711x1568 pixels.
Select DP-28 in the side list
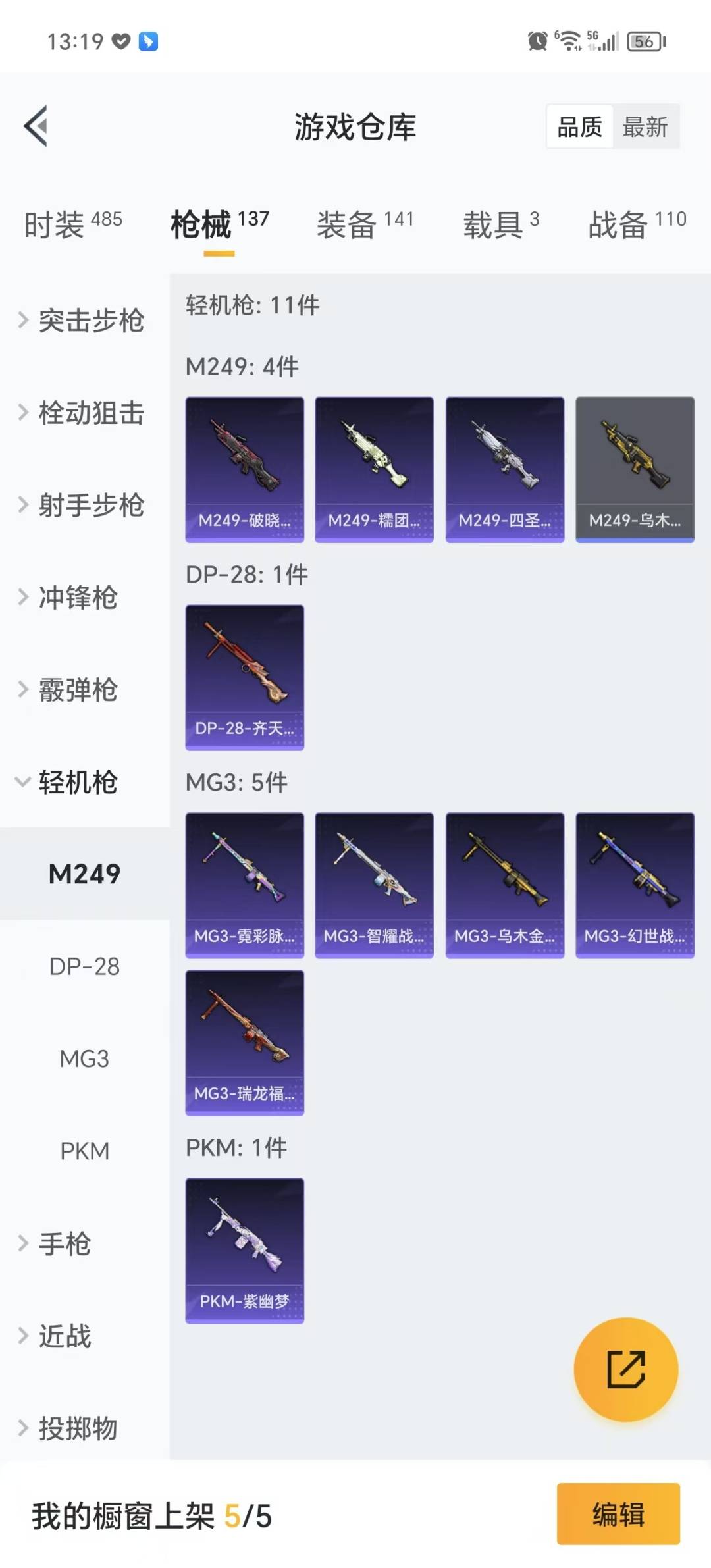pyautogui.click(x=84, y=966)
